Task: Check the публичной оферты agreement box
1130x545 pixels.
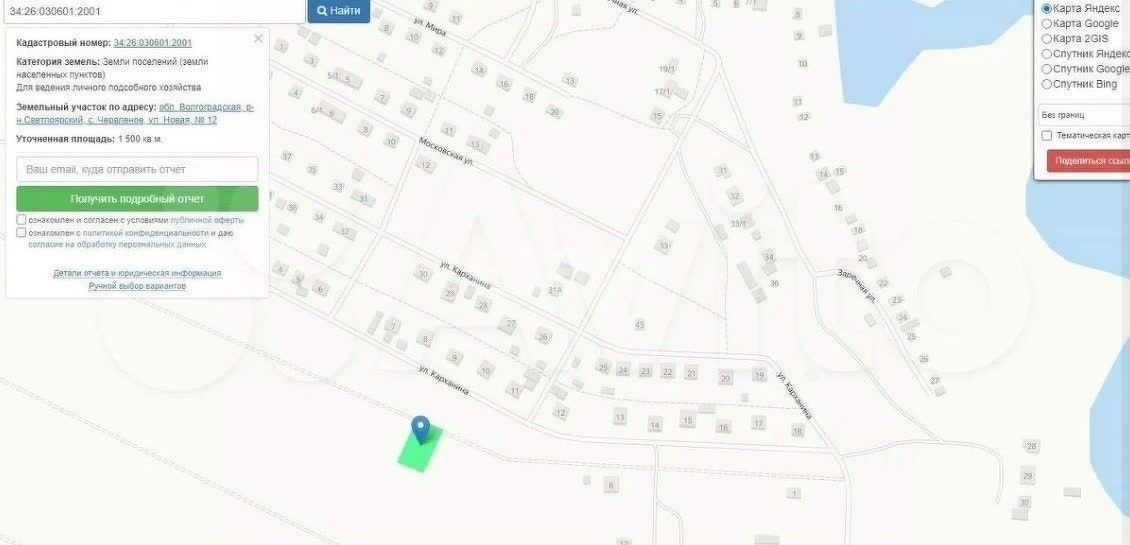Action: [21, 220]
